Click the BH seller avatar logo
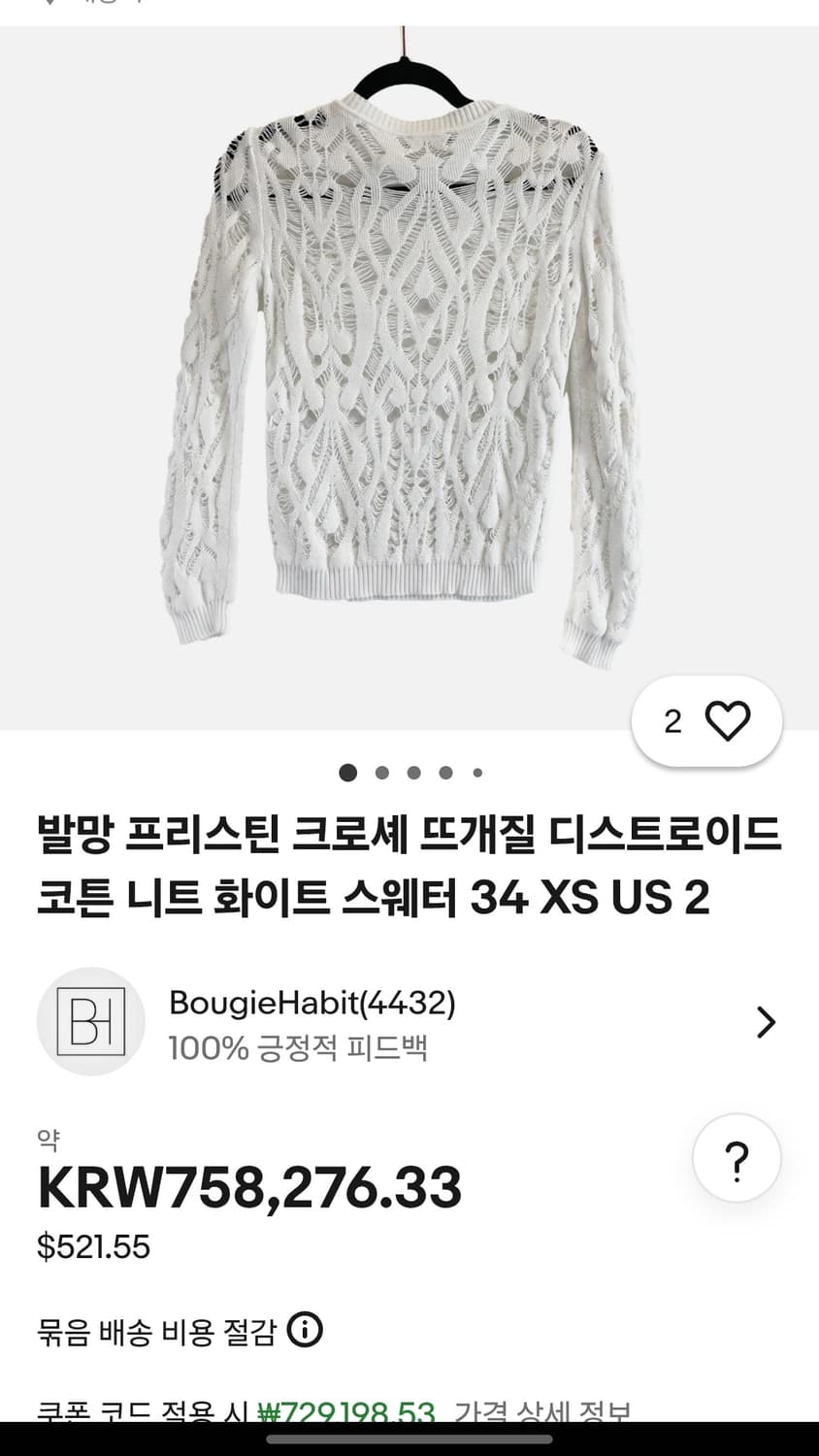Viewport: 819px width, 1456px height. pos(91,1021)
